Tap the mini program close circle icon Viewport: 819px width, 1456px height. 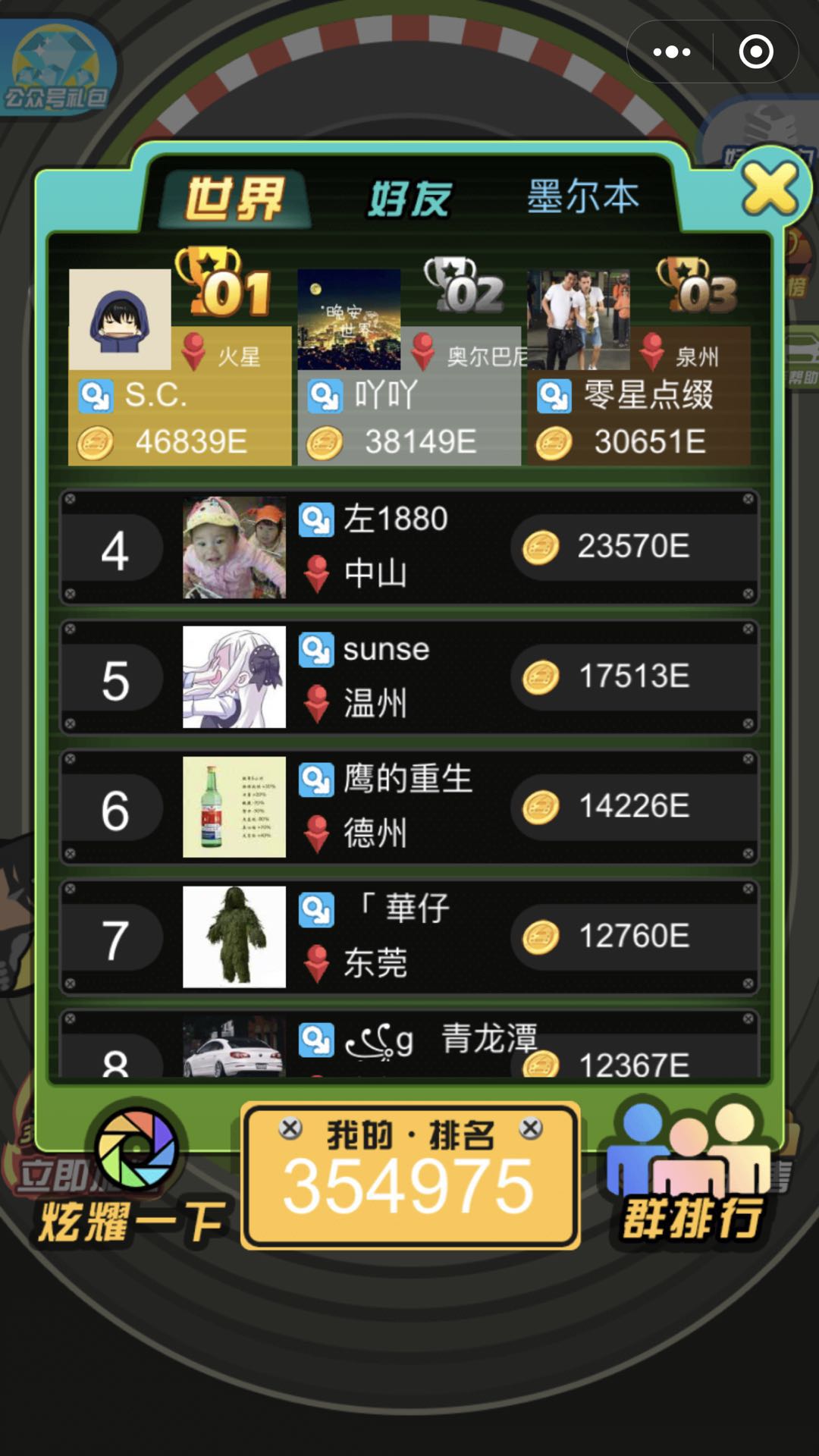pos(755,52)
